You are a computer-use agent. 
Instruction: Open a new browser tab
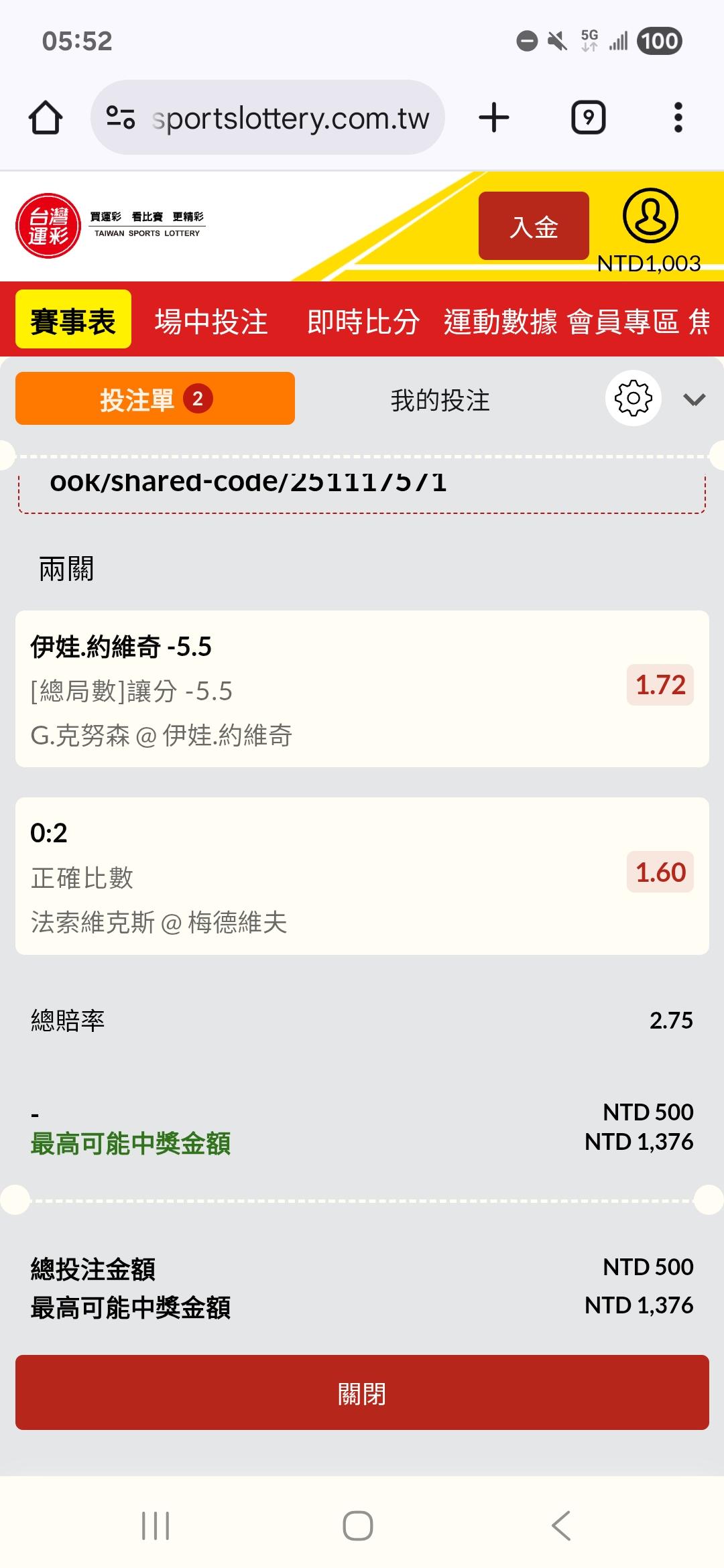click(x=494, y=118)
